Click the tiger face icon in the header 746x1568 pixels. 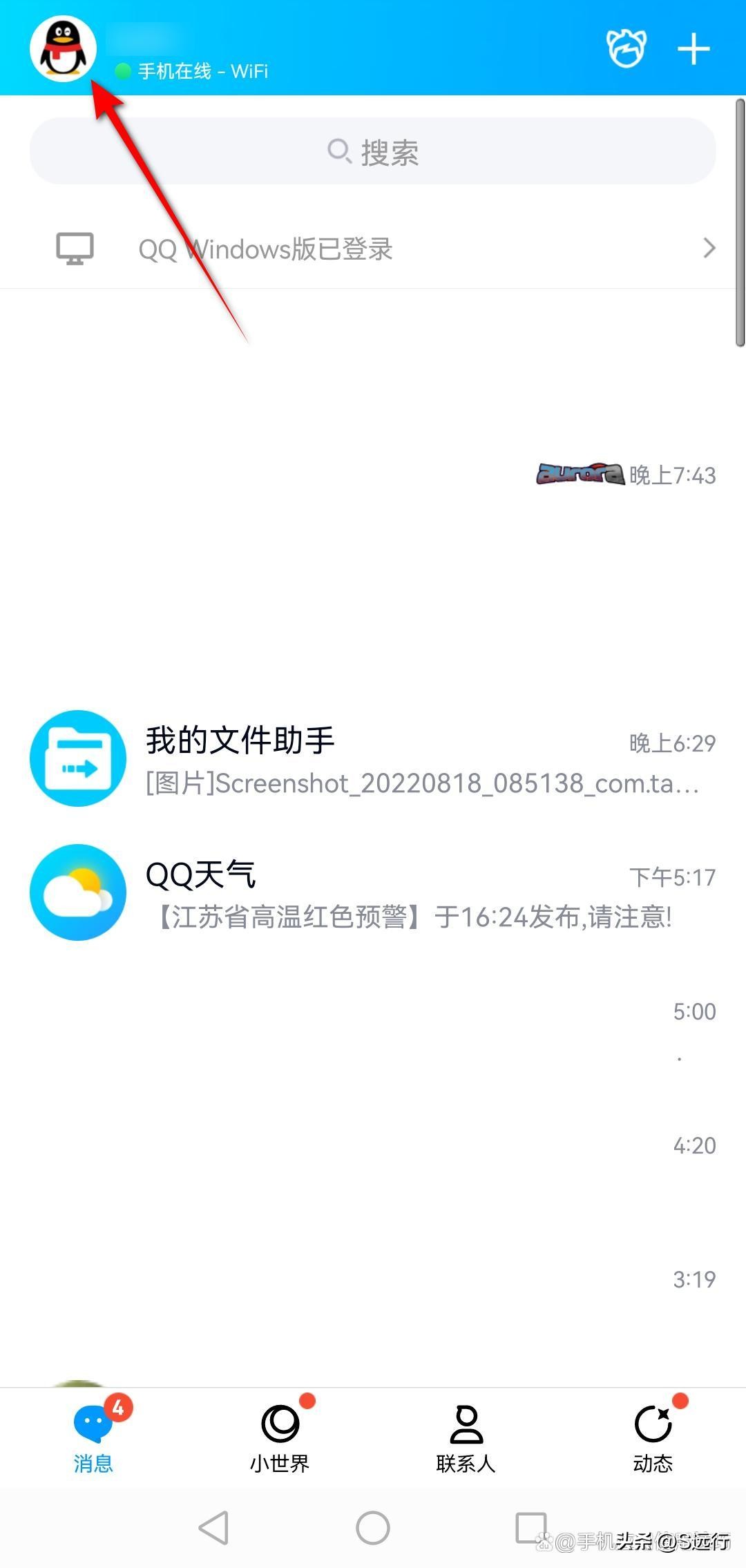[624, 48]
